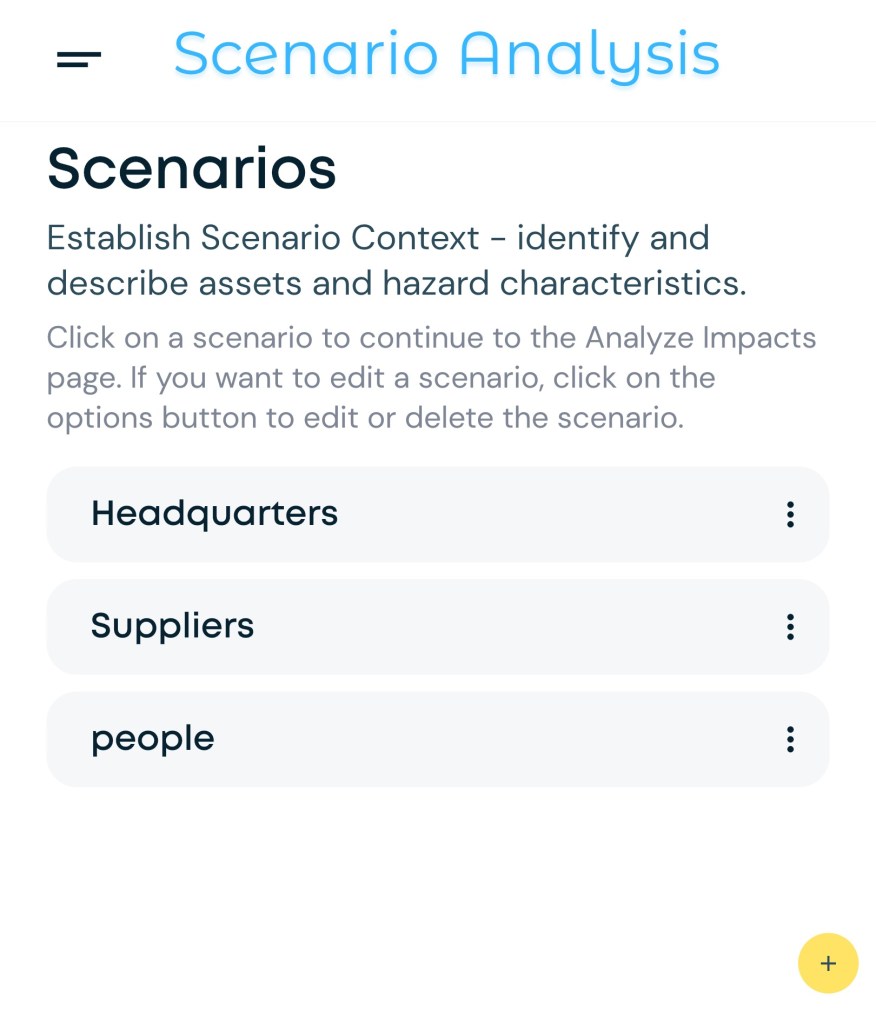
Task: Open the hamburger navigation menu
Action: point(79,60)
